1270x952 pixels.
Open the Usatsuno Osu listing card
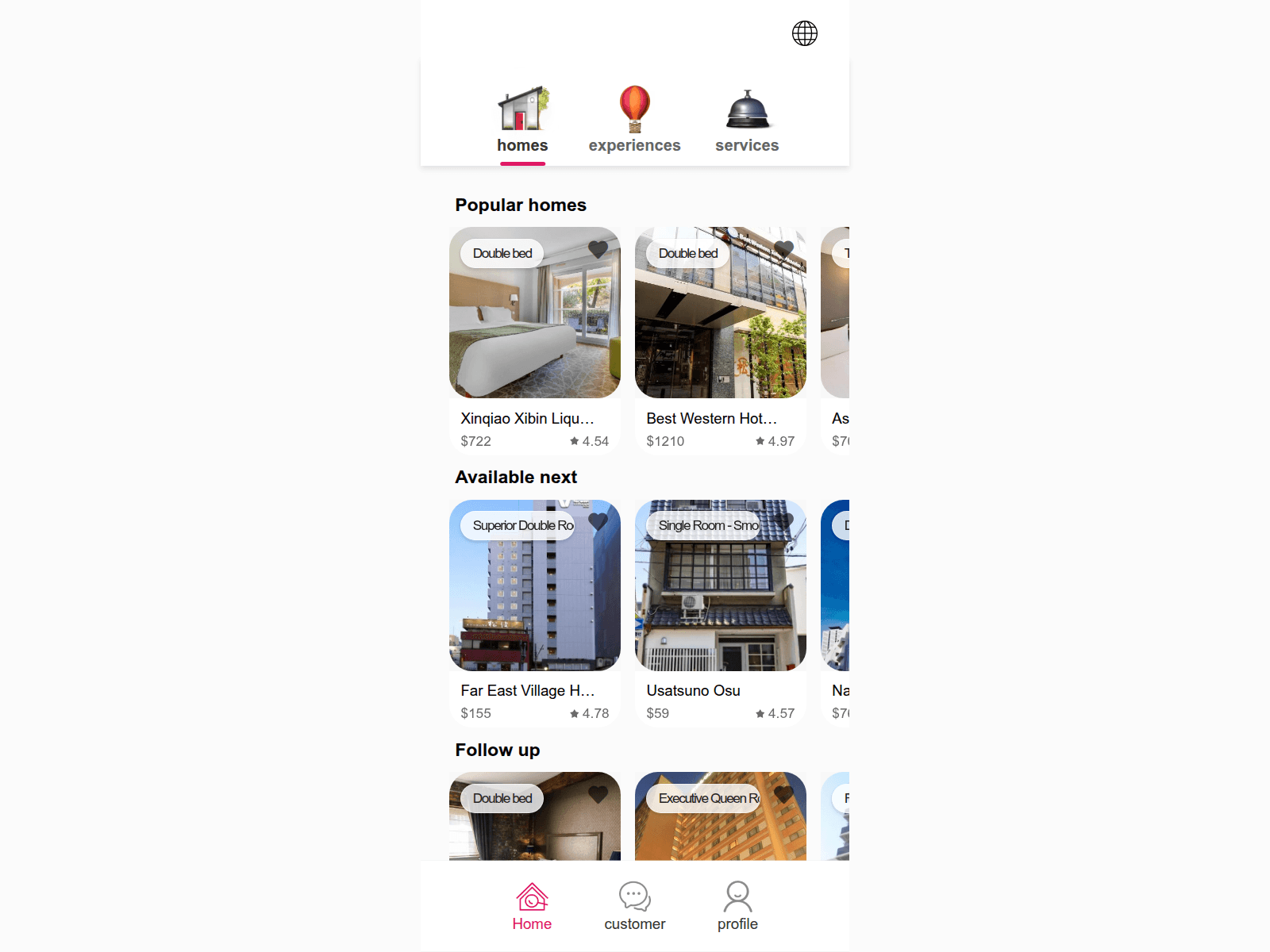tap(720, 611)
